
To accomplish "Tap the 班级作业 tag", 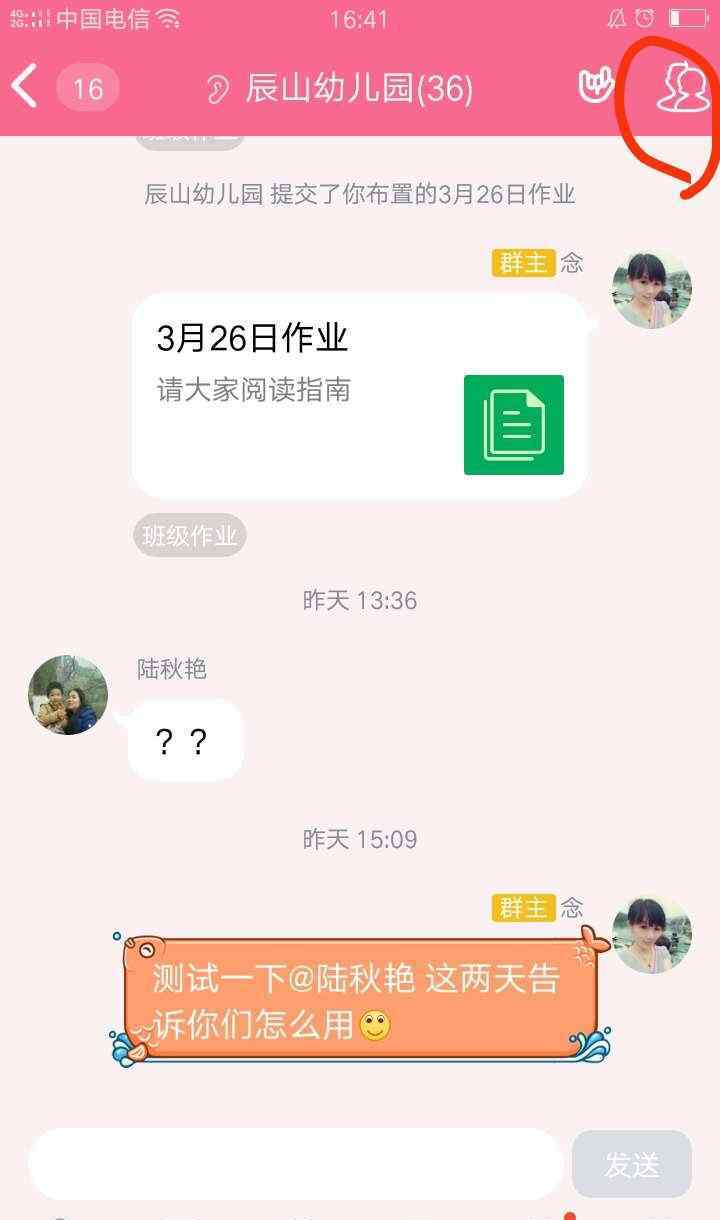I will click(x=189, y=536).
